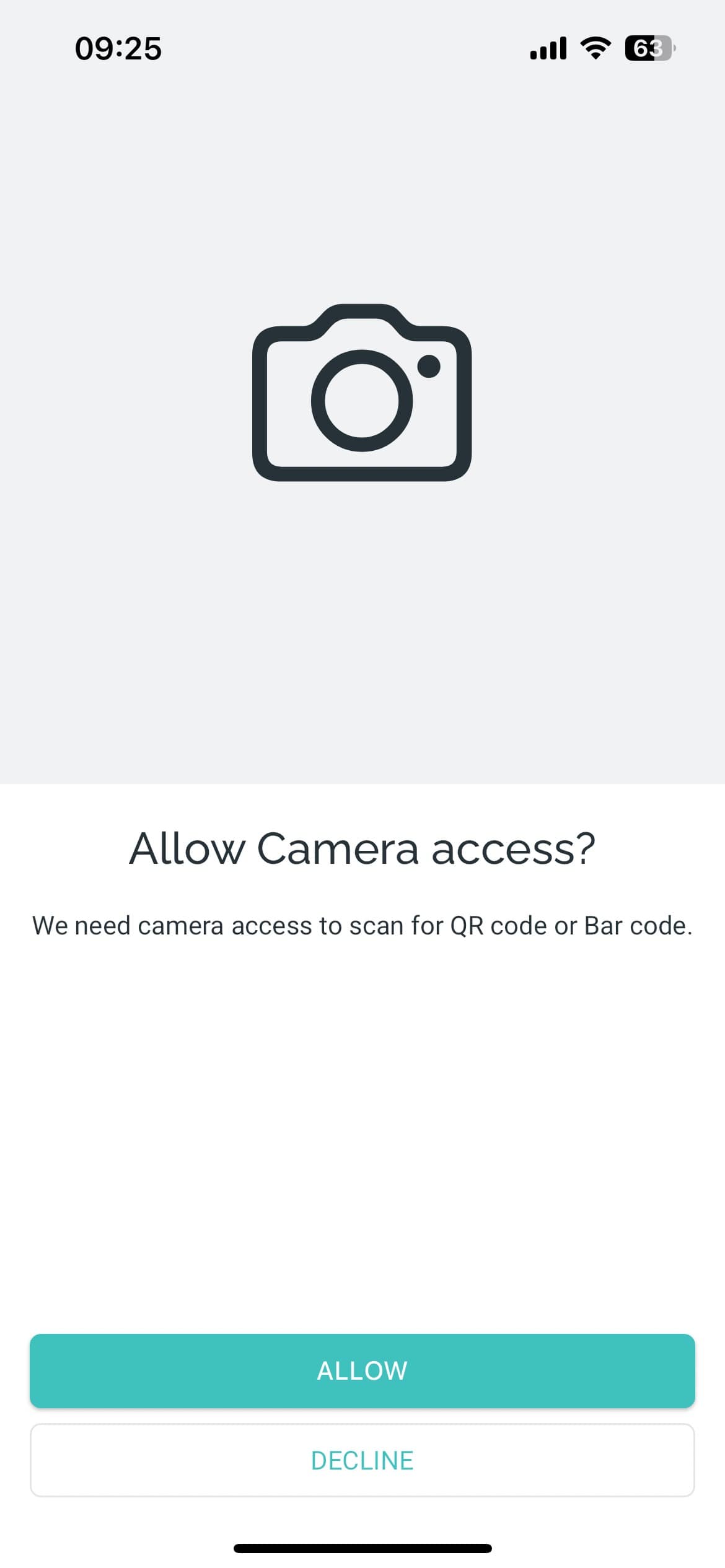Decline the camera access request
The height and width of the screenshot is (1568, 725).
[x=362, y=1460]
